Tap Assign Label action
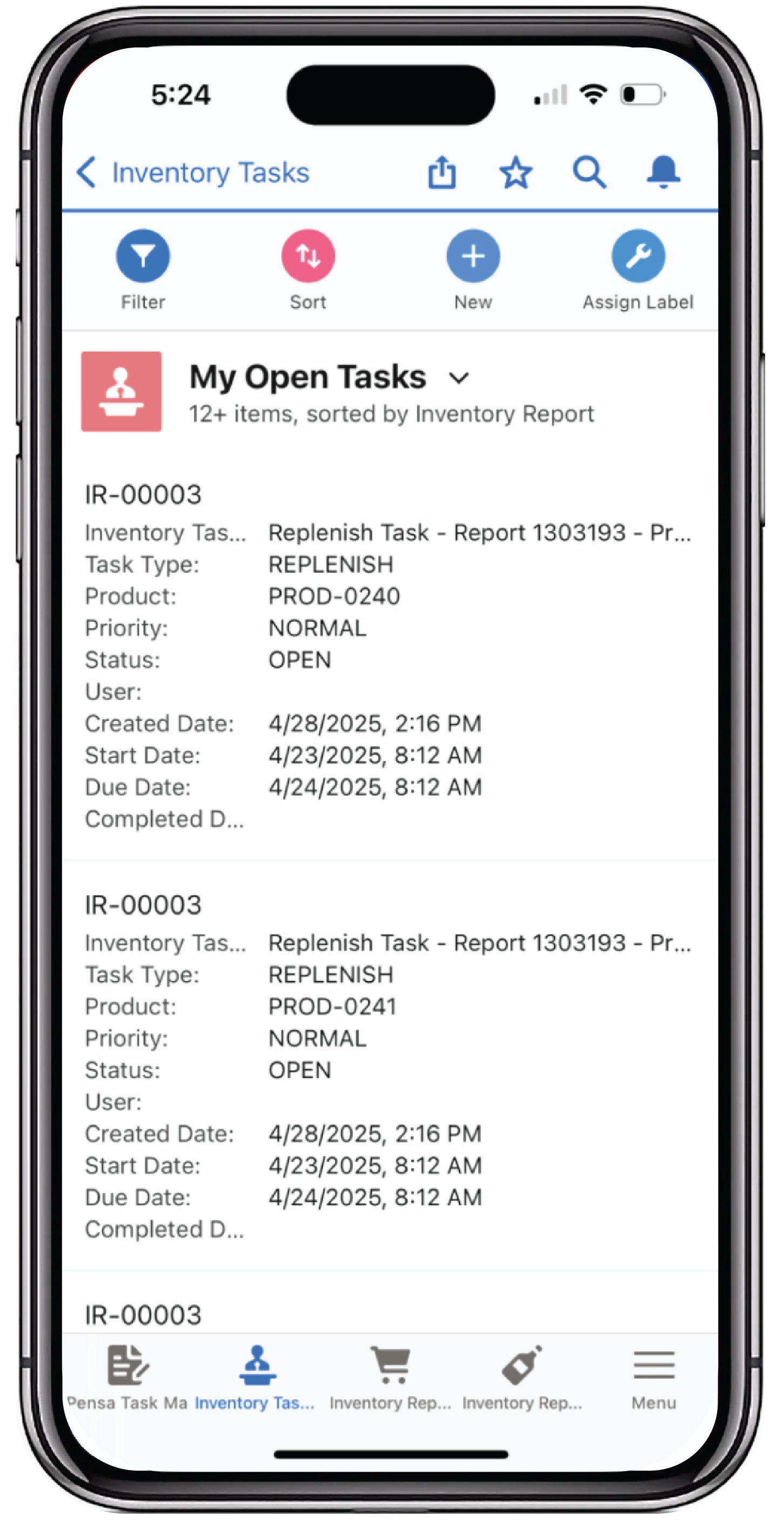This screenshot has width=784, height=1530. pyautogui.click(x=638, y=270)
